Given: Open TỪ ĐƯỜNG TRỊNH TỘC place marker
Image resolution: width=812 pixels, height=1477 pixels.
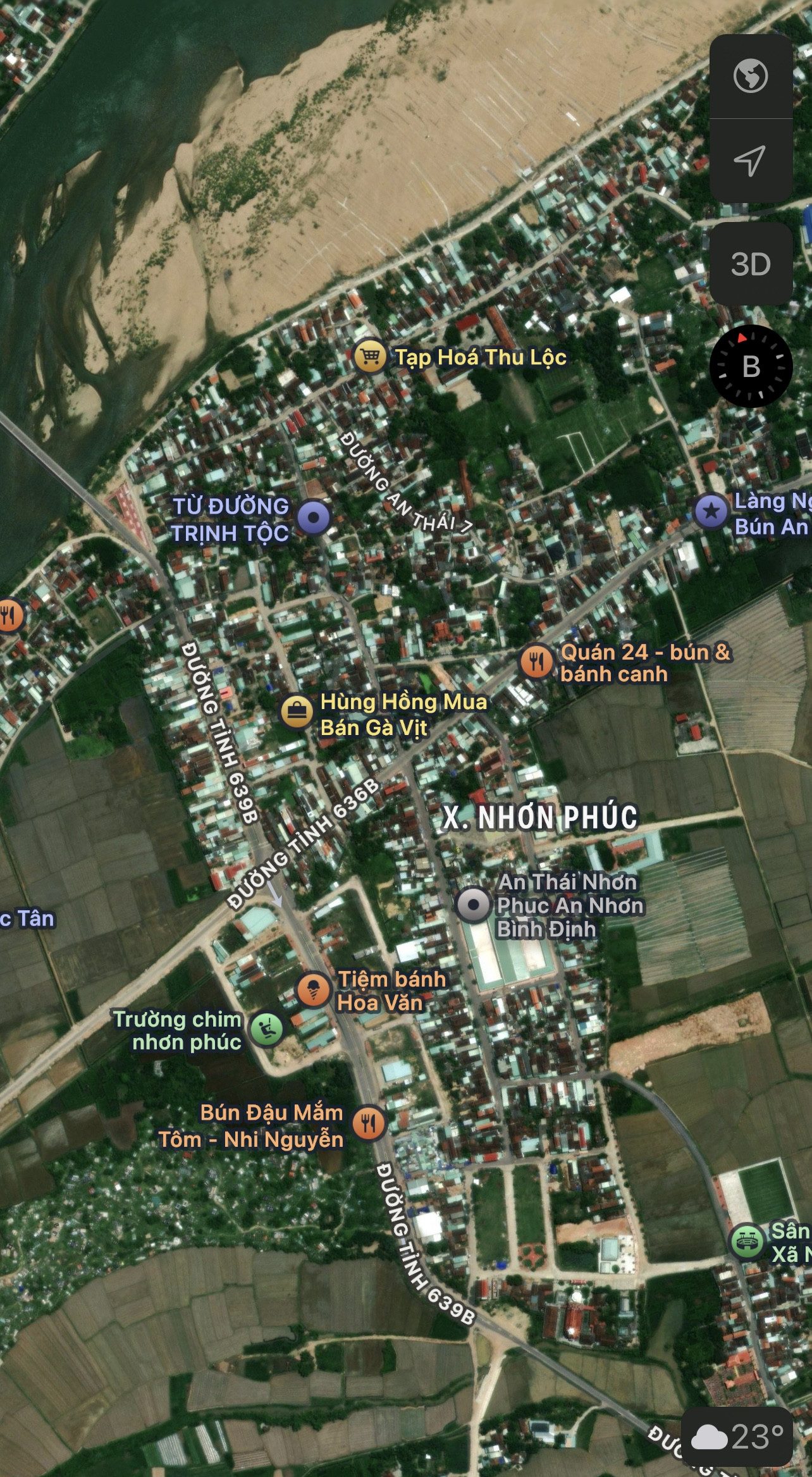Looking at the screenshot, I should (314, 517).
